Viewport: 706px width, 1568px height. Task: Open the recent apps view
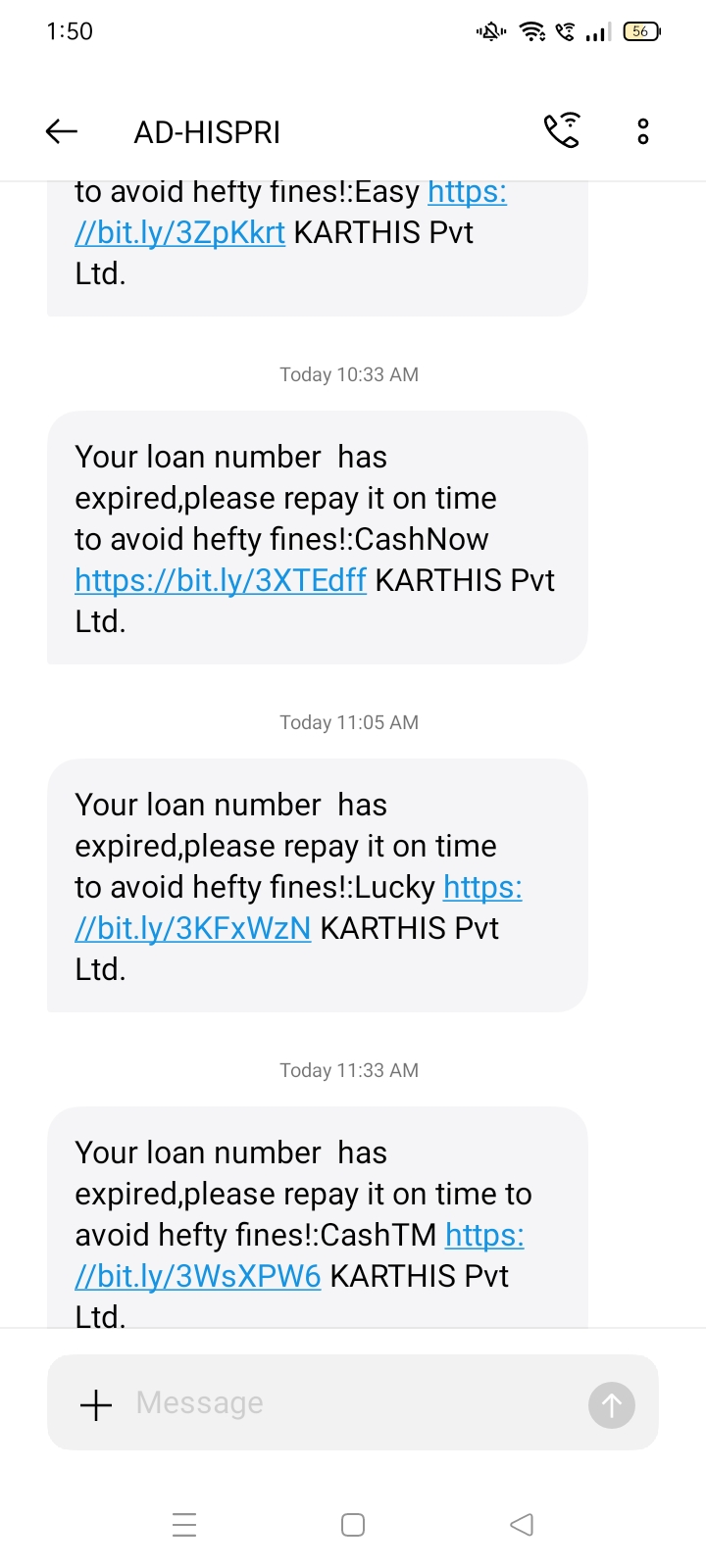point(184,1525)
